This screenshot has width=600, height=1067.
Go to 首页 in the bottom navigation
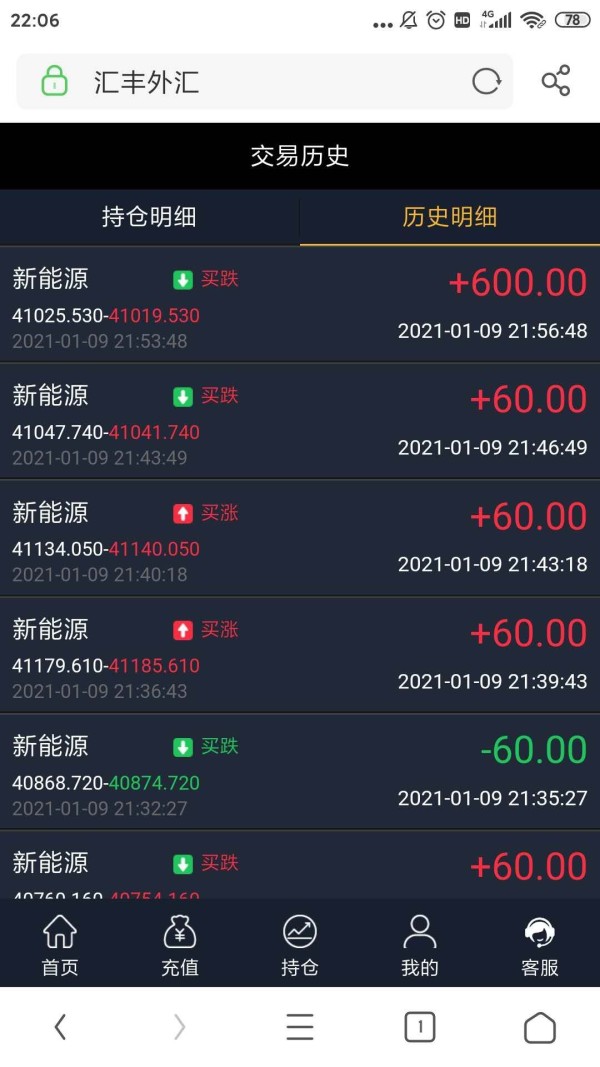[x=60, y=945]
